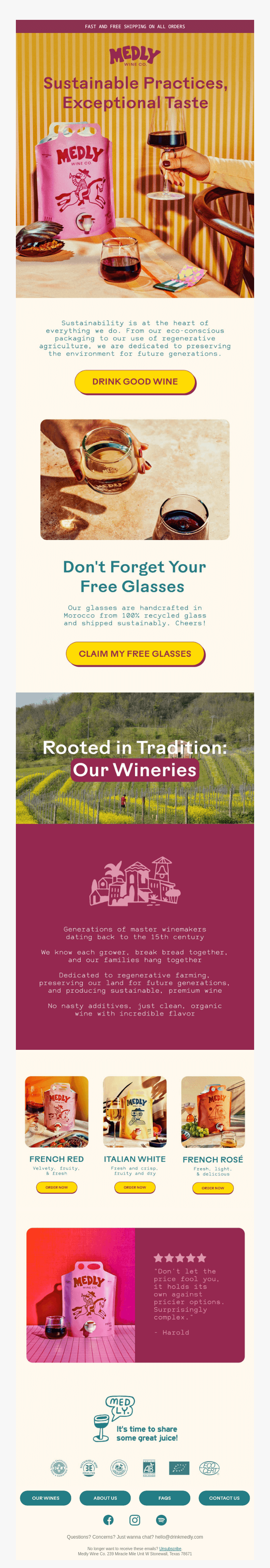Go to Our Wines page
The image size is (270, 1568).
click(46, 1498)
